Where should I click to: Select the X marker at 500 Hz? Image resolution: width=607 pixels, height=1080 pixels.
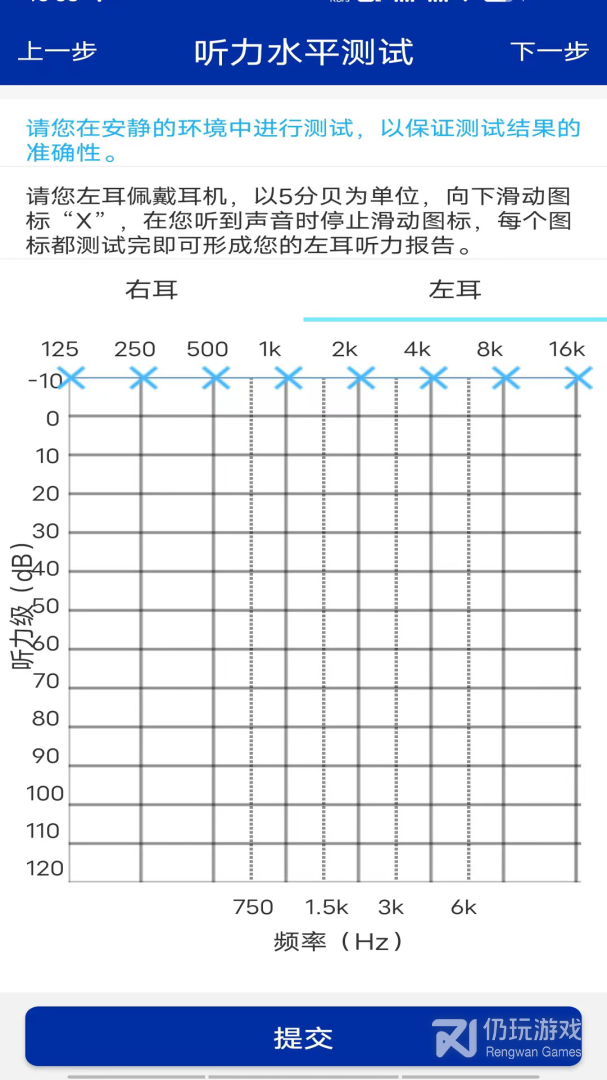click(216, 377)
